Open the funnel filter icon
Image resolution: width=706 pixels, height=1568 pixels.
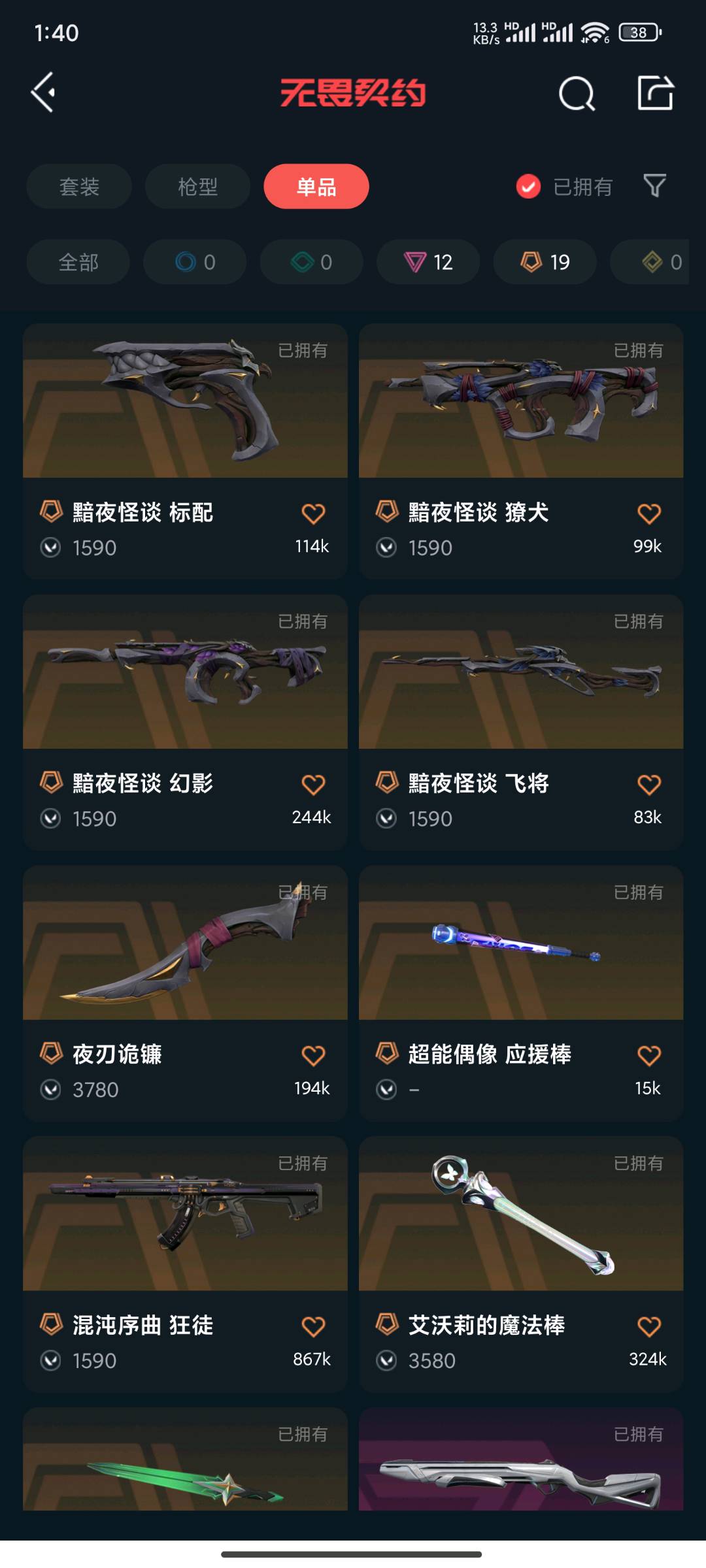(x=654, y=186)
